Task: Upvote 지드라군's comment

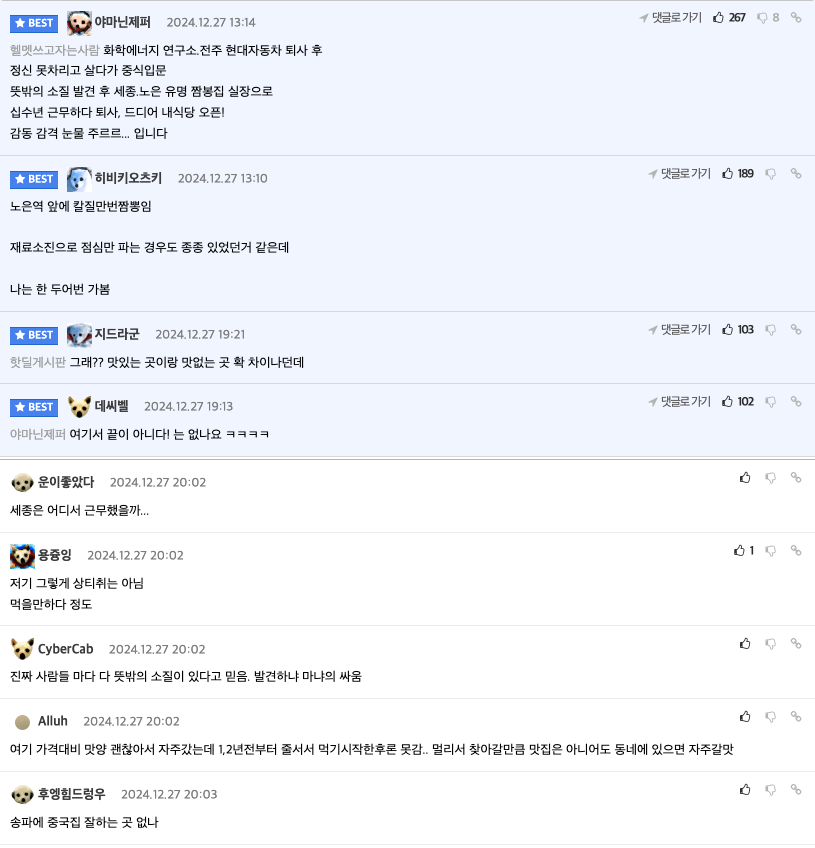Action: point(729,329)
